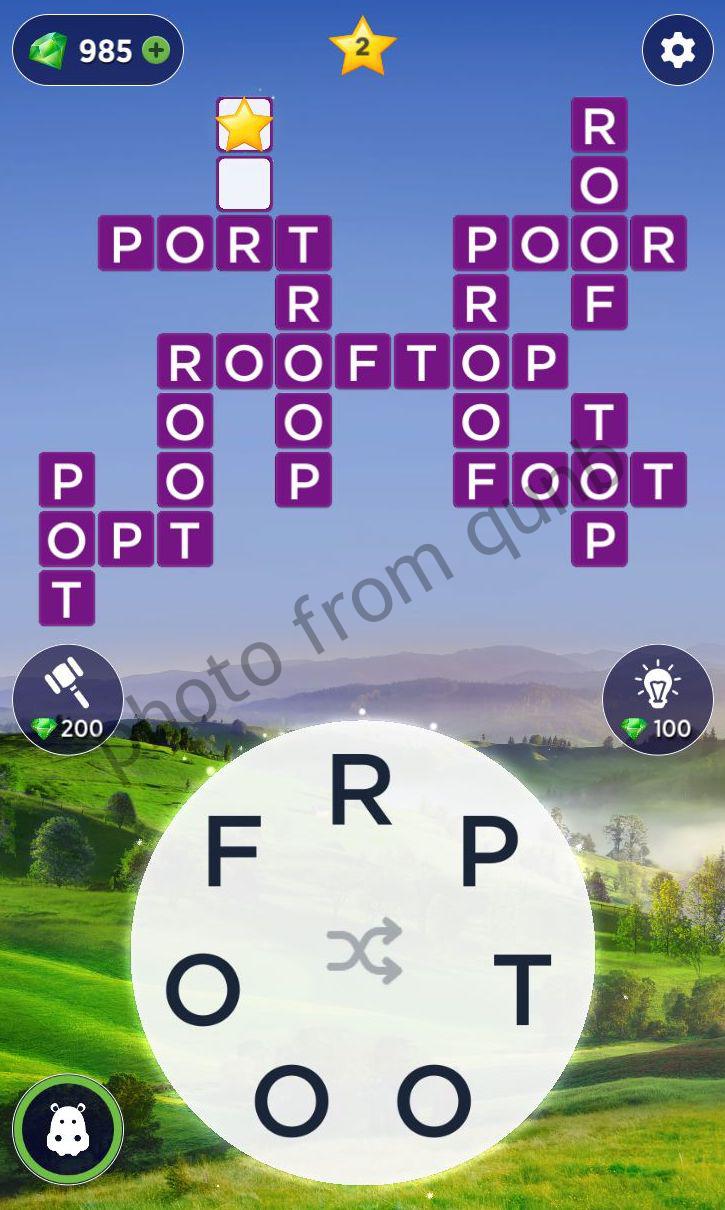This screenshot has height=1210, width=725.
Task: Get a lightbulb hint for 100 gems
Action: pyautogui.click(x=657, y=700)
